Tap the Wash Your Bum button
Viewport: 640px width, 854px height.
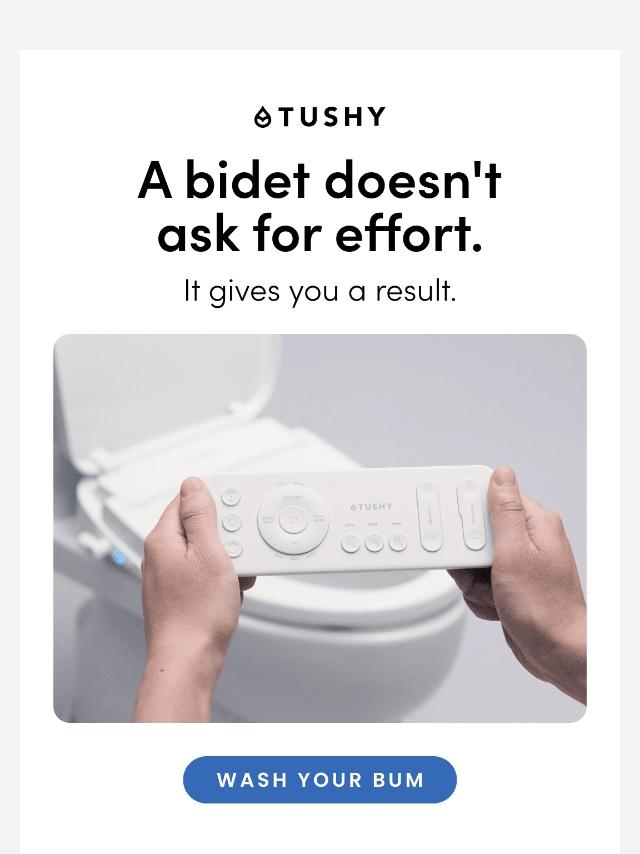(x=320, y=780)
